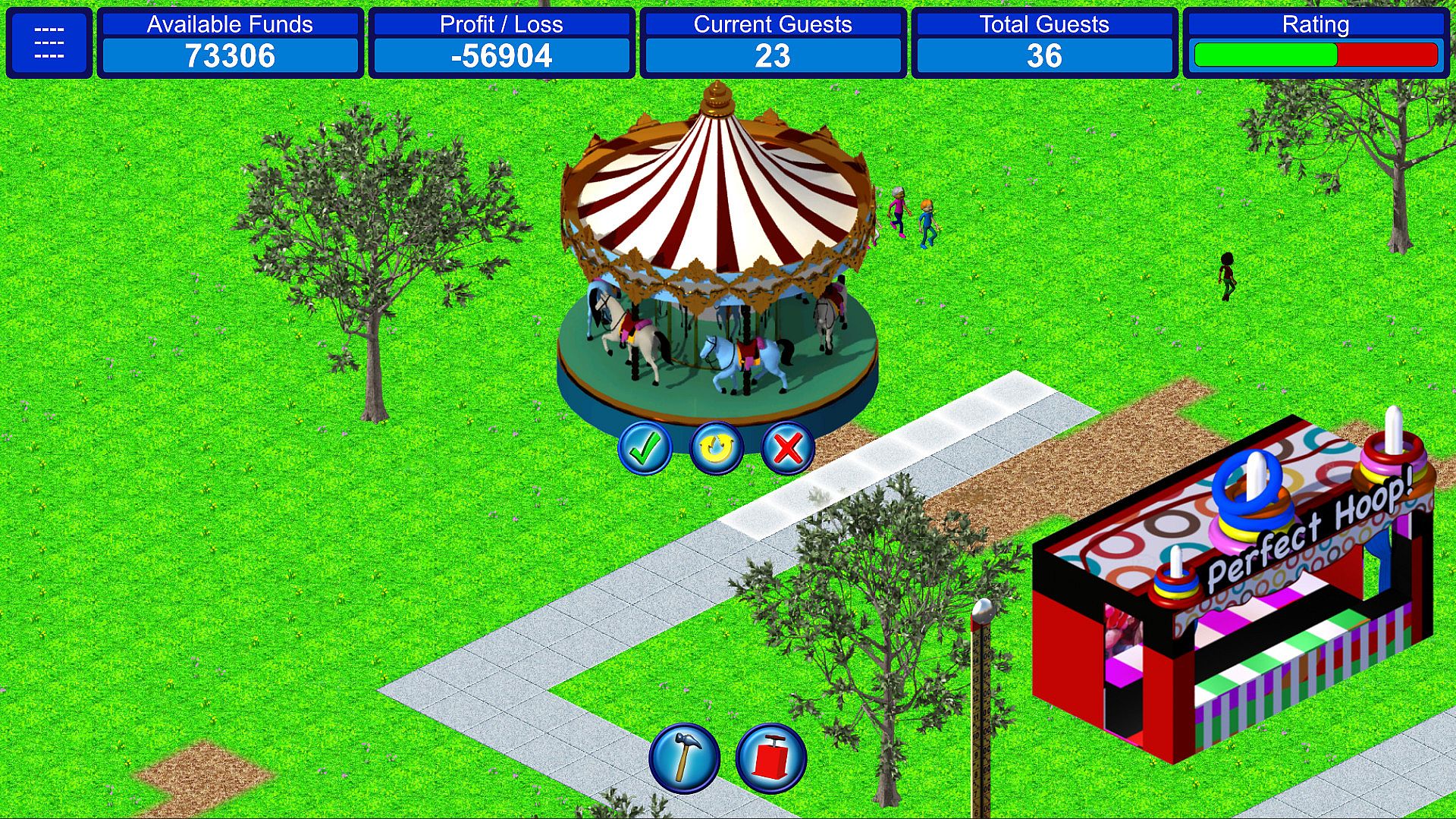Open the hammer build tool
This screenshot has height=819, width=1456.
tap(684, 758)
